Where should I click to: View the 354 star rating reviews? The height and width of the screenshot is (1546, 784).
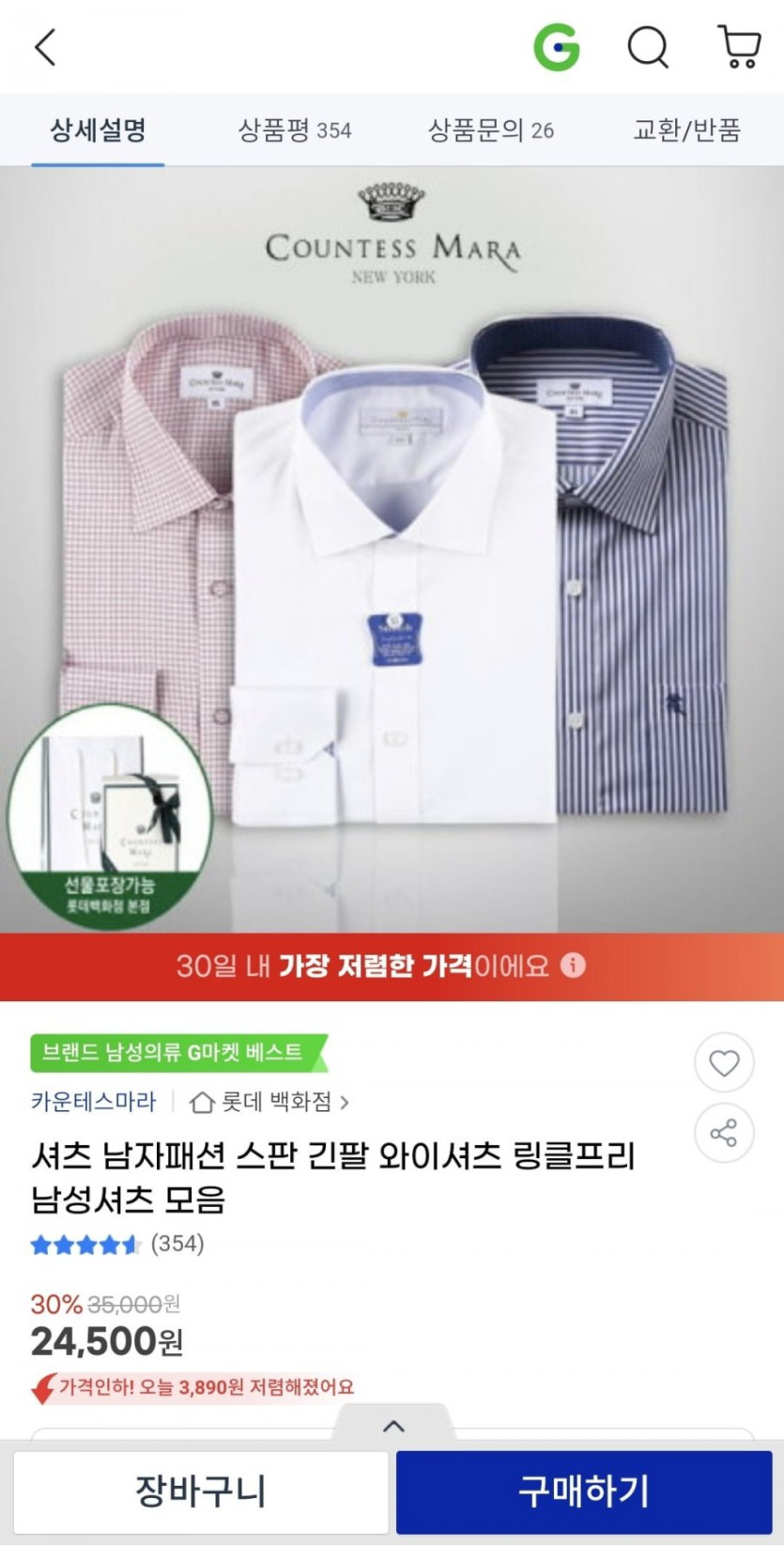point(117,1245)
